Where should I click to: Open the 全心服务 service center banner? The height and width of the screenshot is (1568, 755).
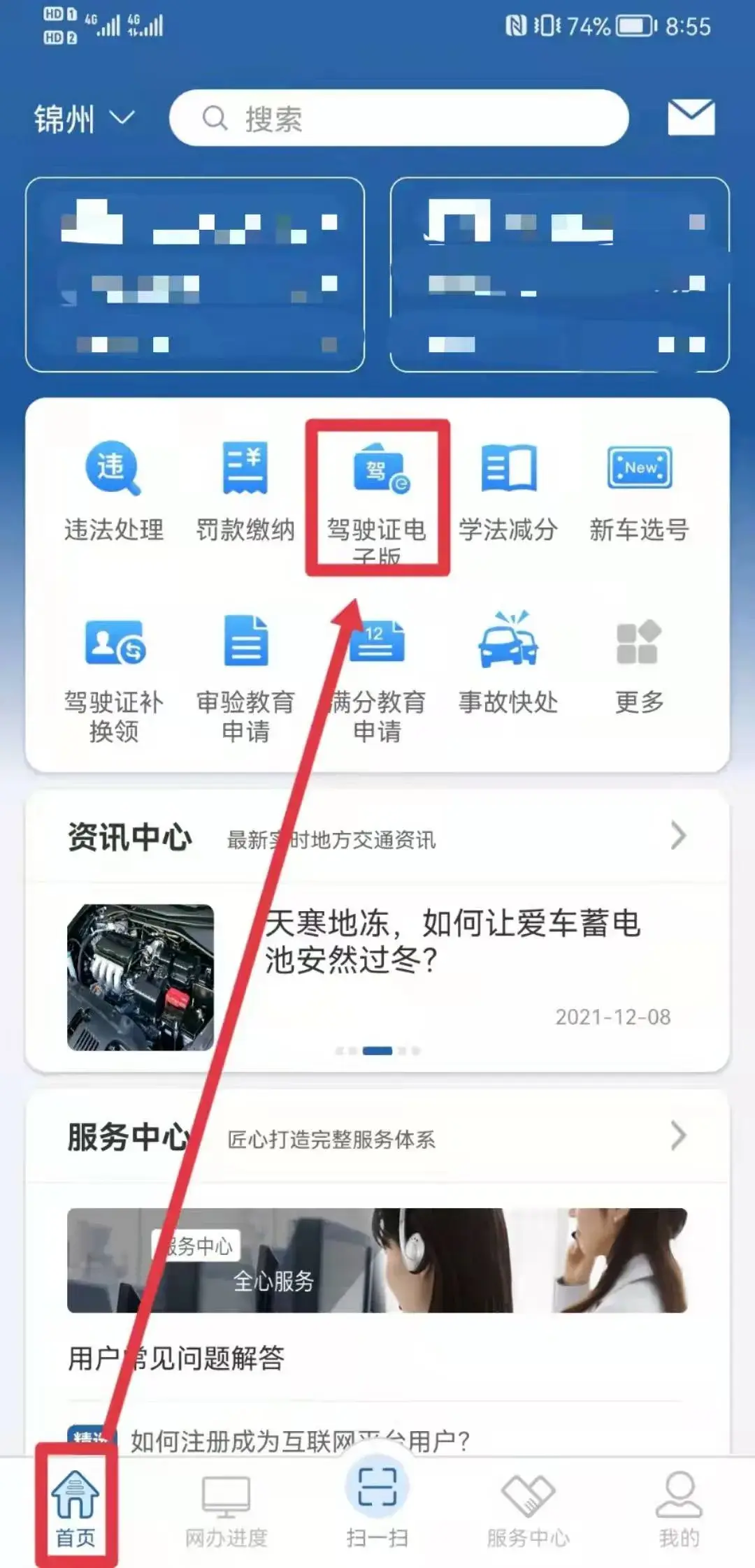[377, 1260]
